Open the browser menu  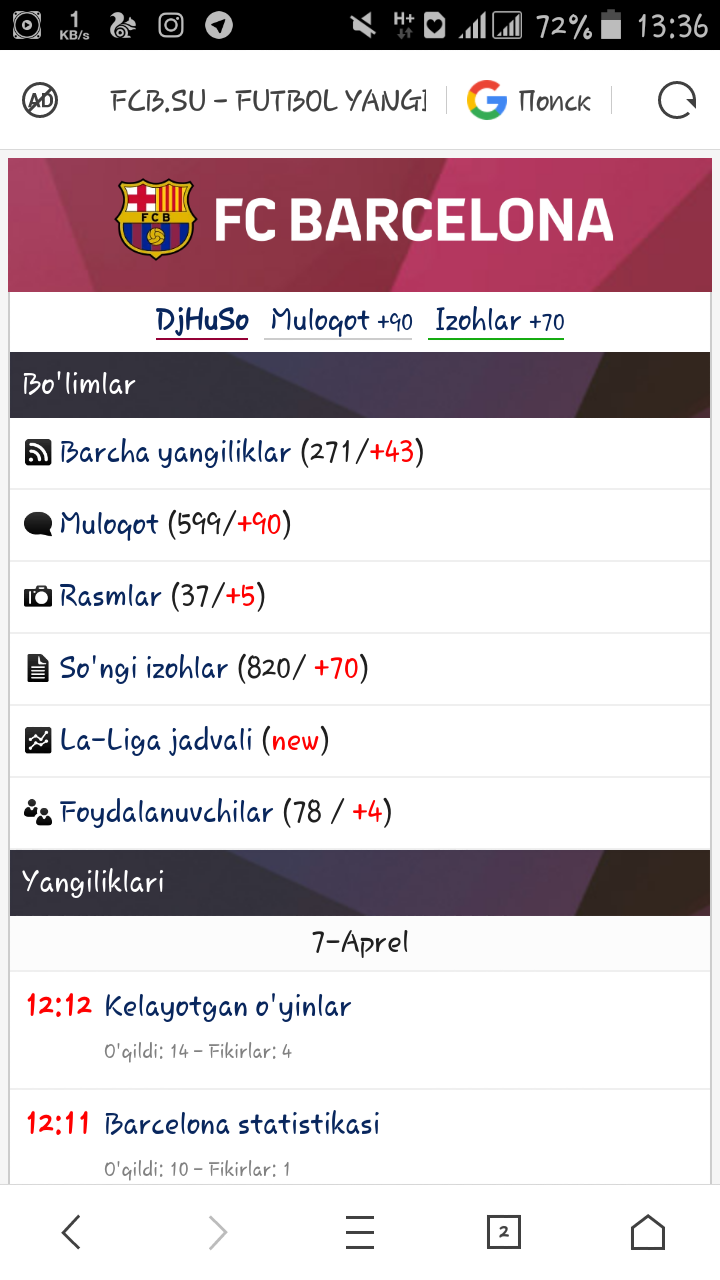[360, 1233]
